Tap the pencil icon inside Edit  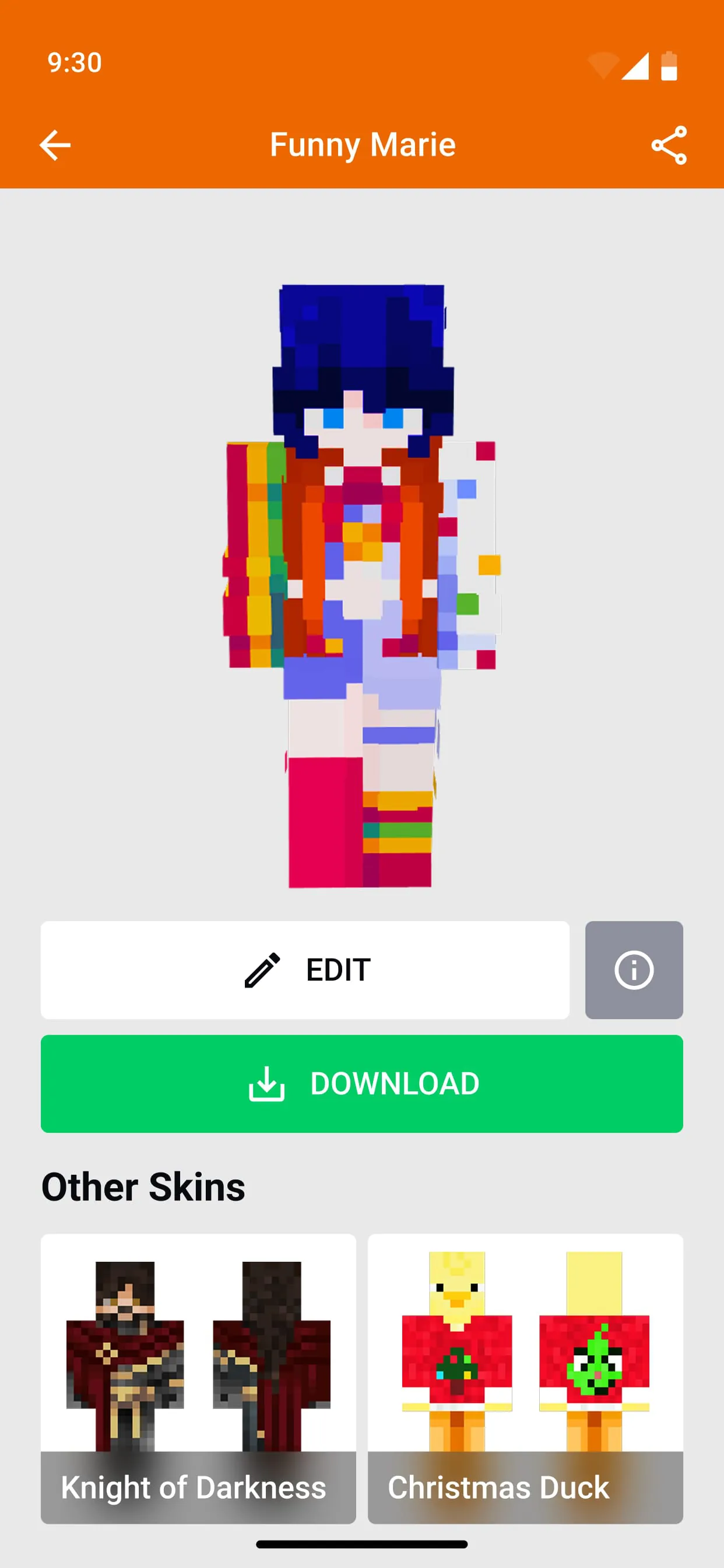[x=262, y=969]
